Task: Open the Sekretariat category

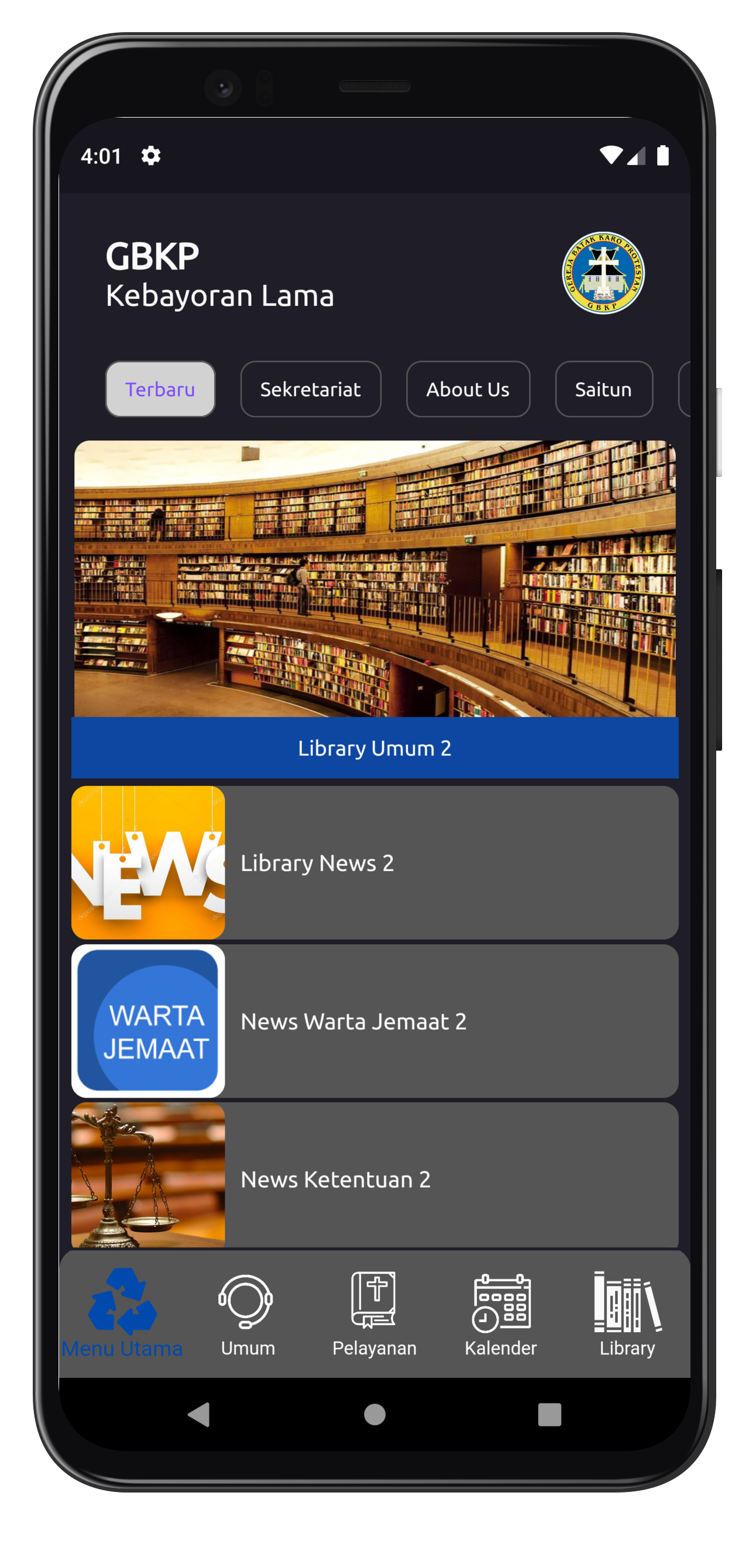Action: [311, 389]
